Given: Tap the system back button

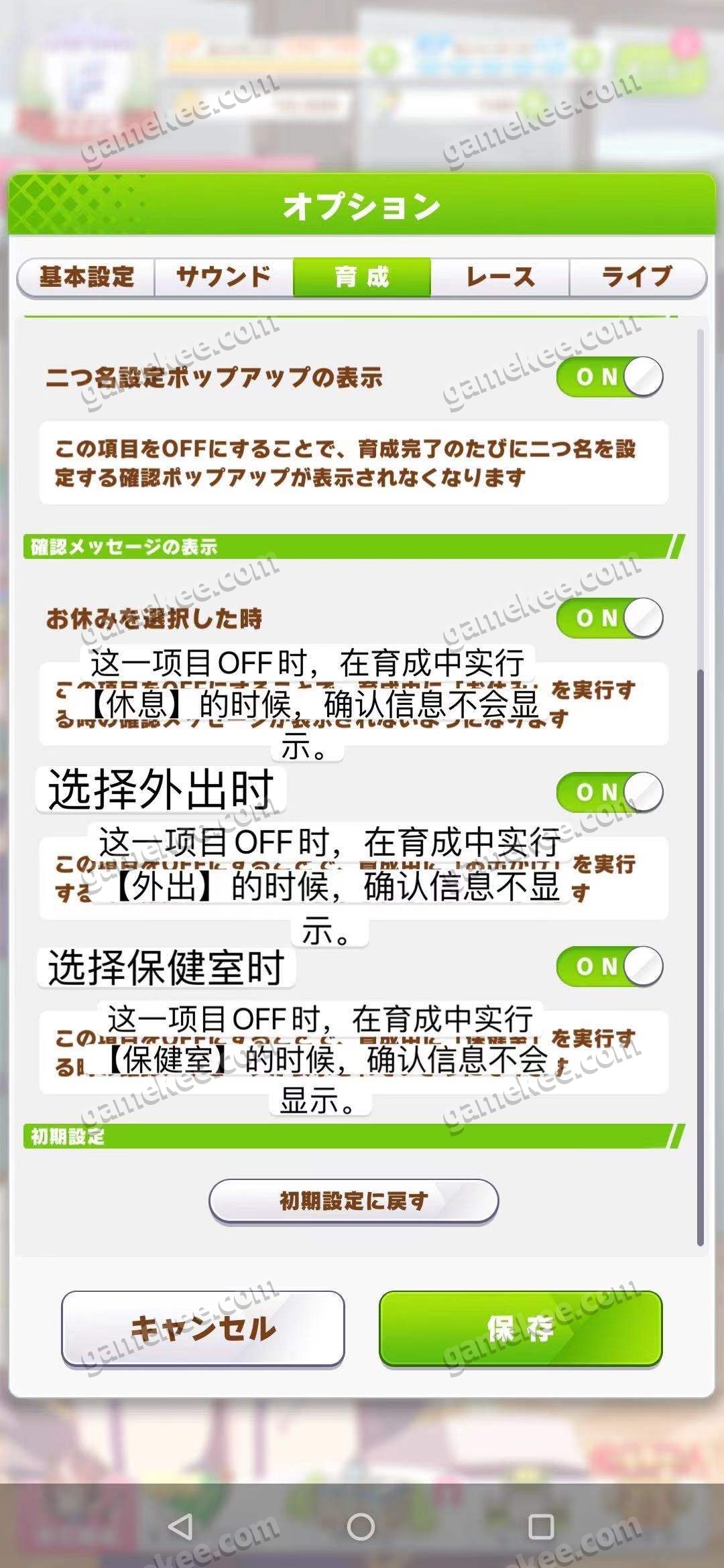Looking at the screenshot, I should click(181, 1527).
